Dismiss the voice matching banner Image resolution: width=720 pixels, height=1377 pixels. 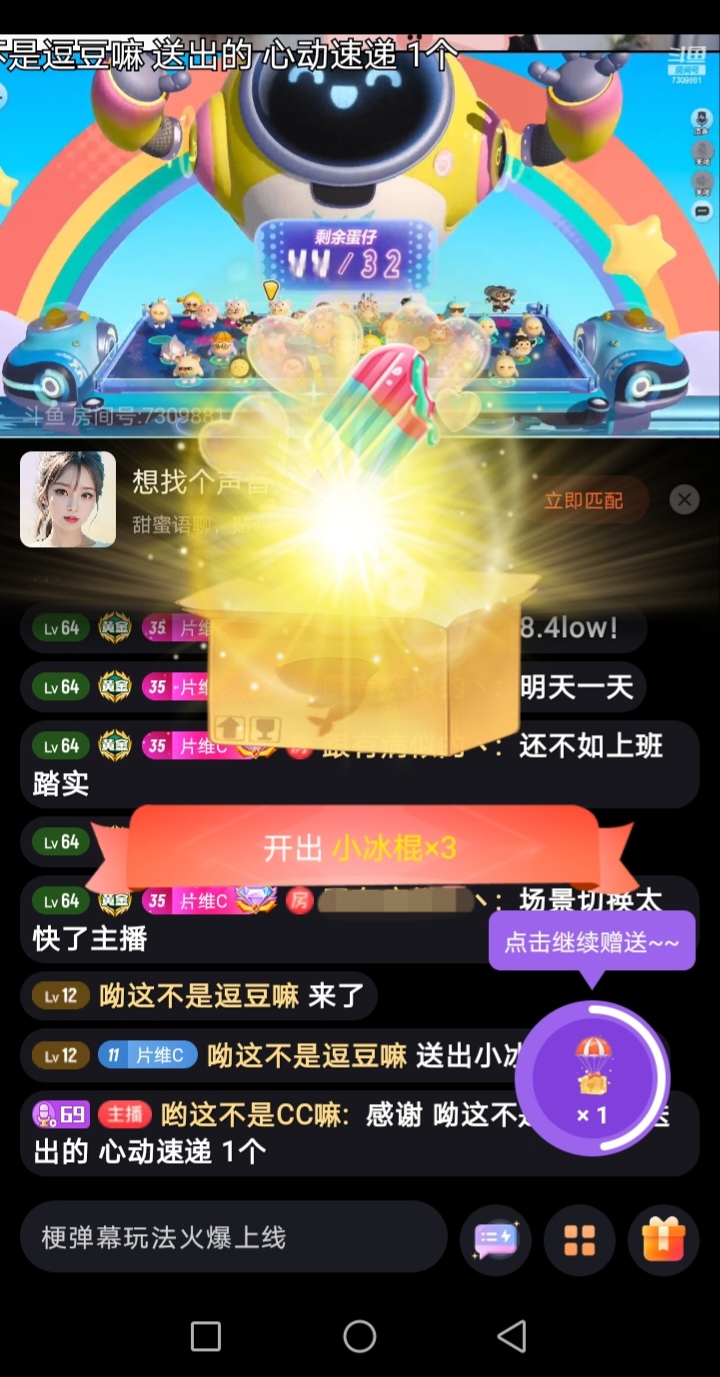(x=684, y=500)
